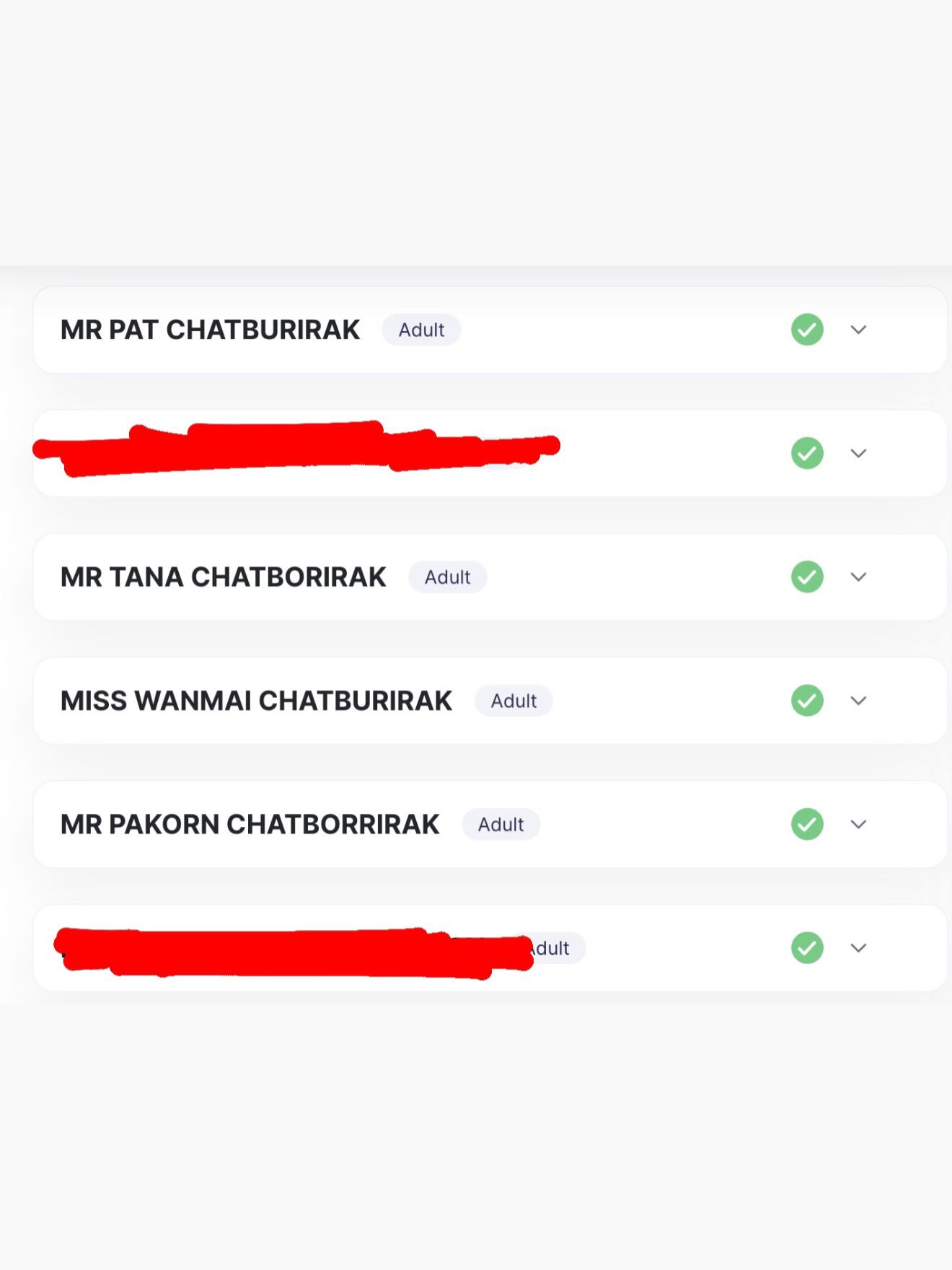This screenshot has height=1270, width=952.
Task: Open MISS WANMAI CHATBURIRAK details chevron
Action: tap(858, 701)
